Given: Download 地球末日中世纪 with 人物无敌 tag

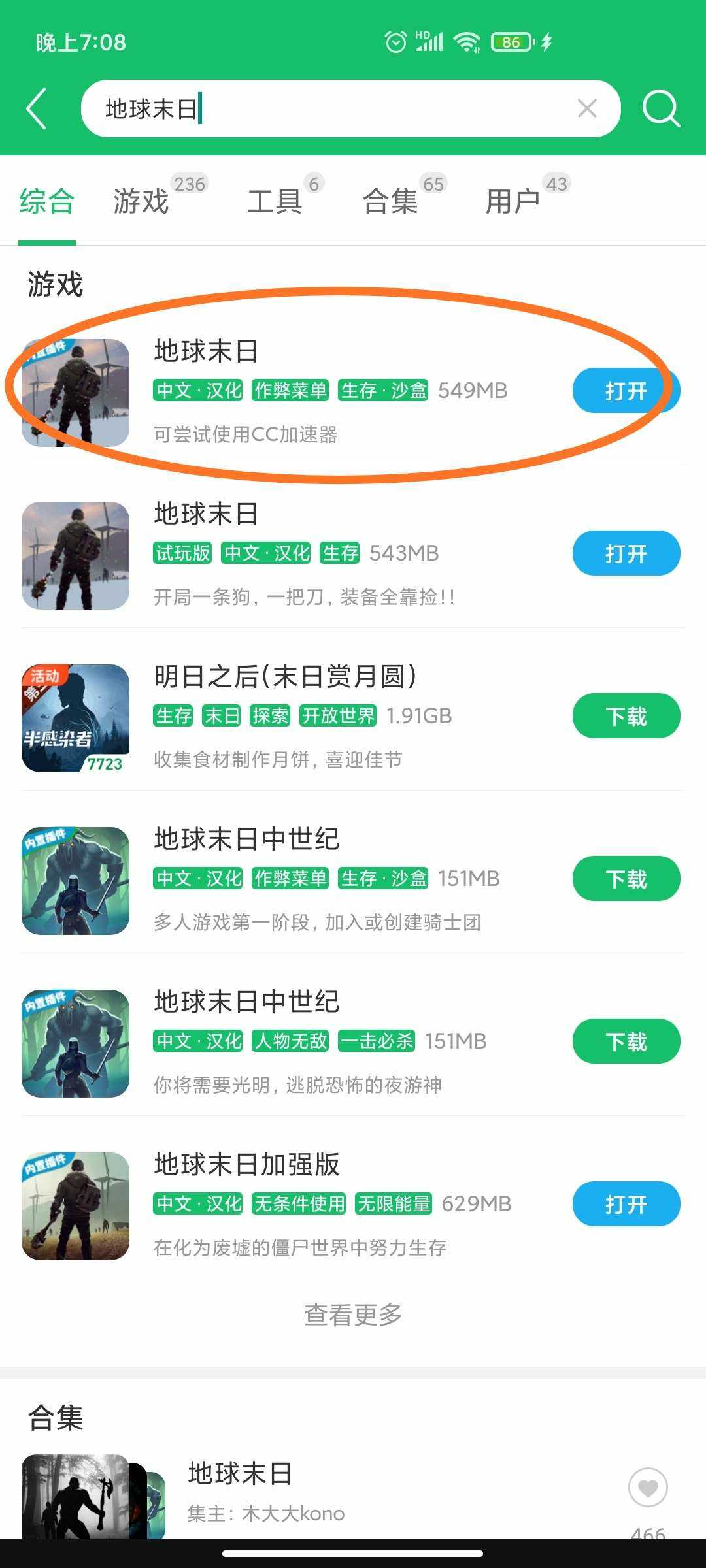Looking at the screenshot, I should pos(626,1041).
